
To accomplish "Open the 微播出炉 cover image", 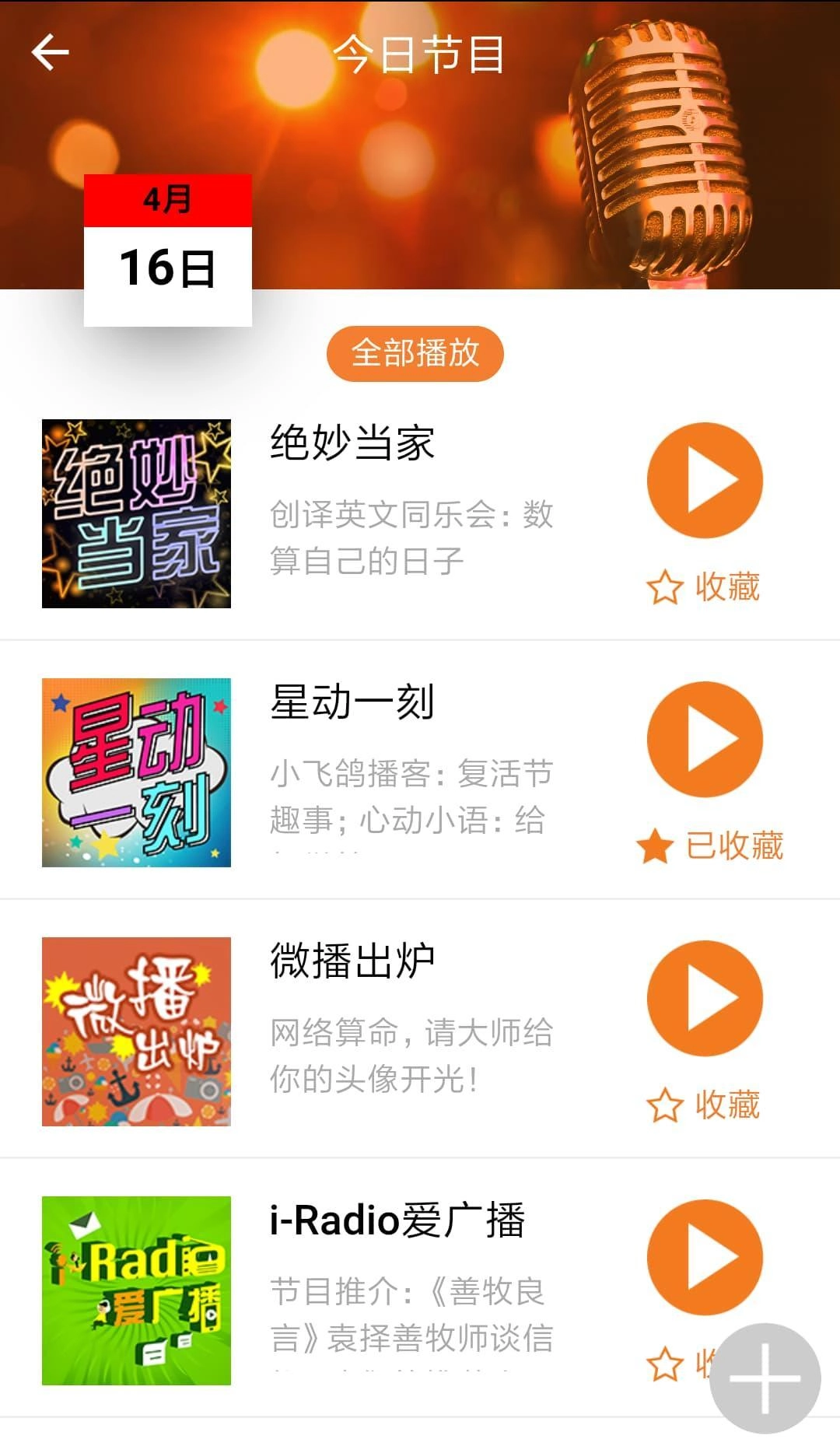I will [x=136, y=1031].
